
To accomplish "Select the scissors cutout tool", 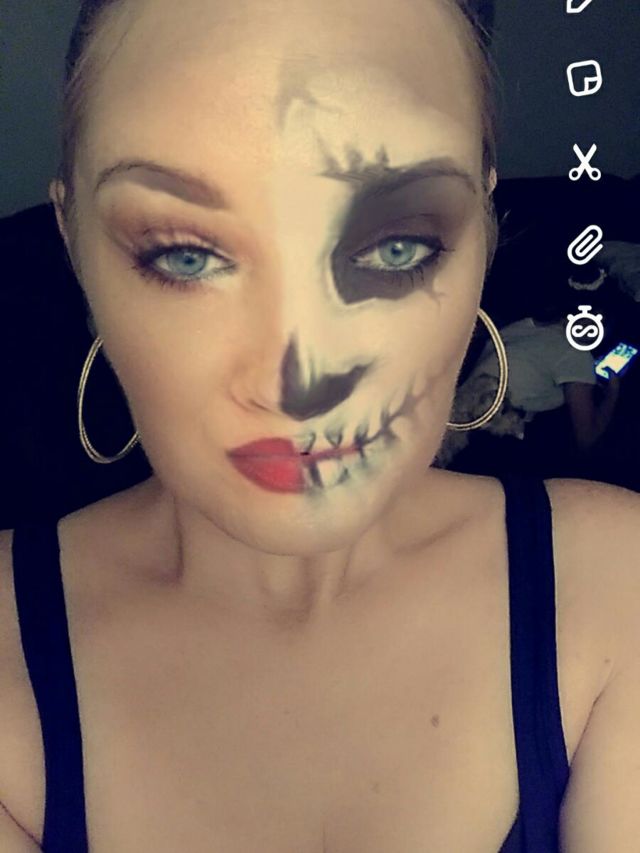I will coord(584,162).
